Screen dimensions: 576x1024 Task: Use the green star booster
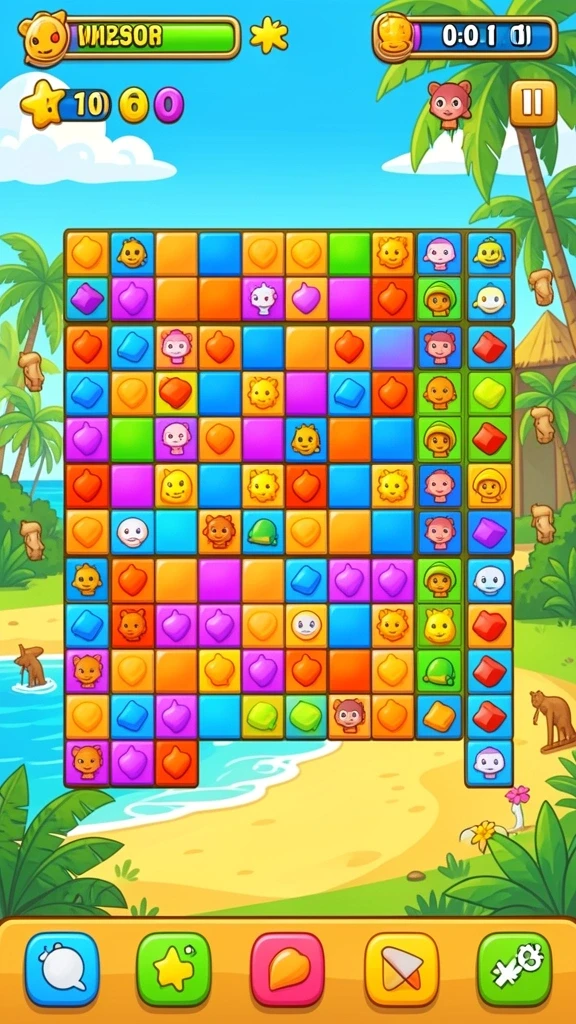(174, 968)
